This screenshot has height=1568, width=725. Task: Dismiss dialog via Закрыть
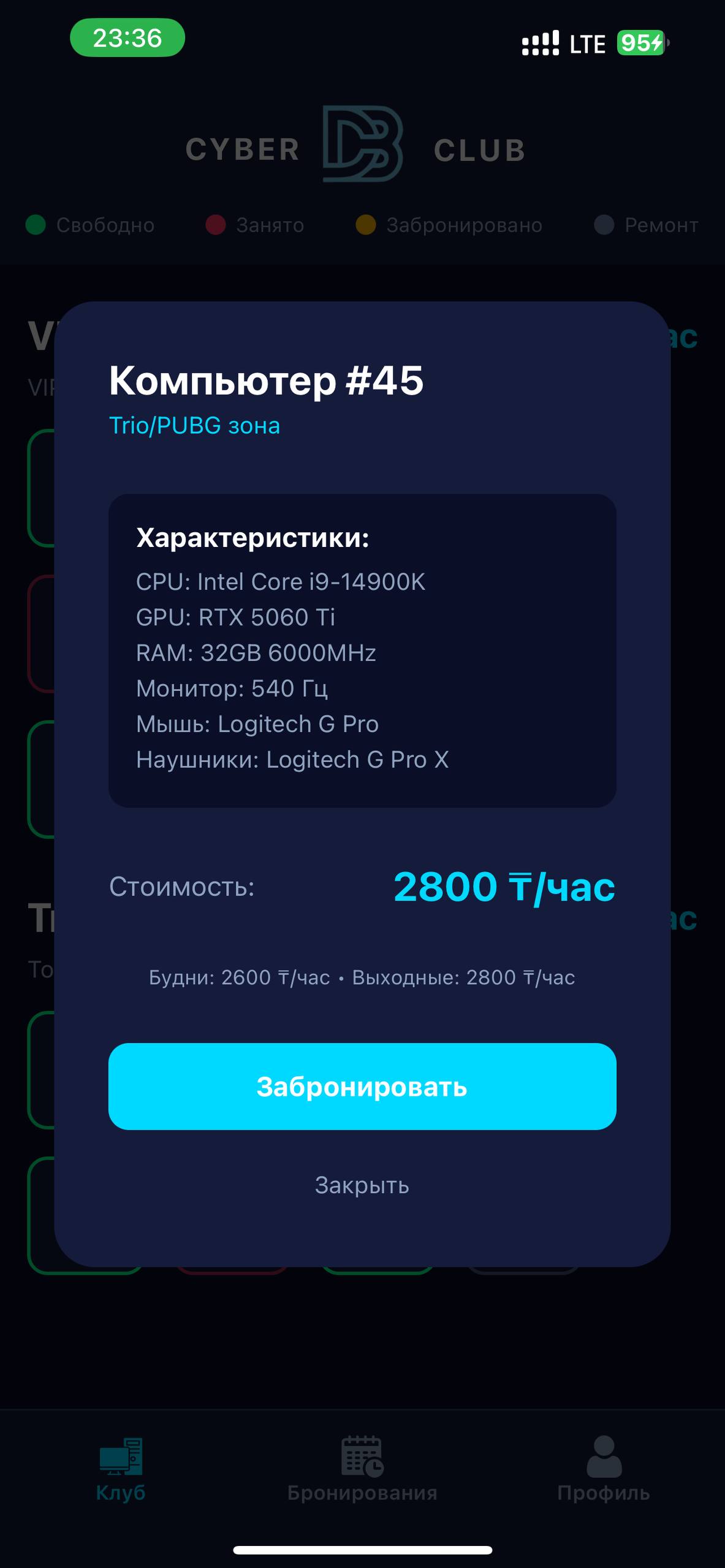click(x=362, y=1185)
